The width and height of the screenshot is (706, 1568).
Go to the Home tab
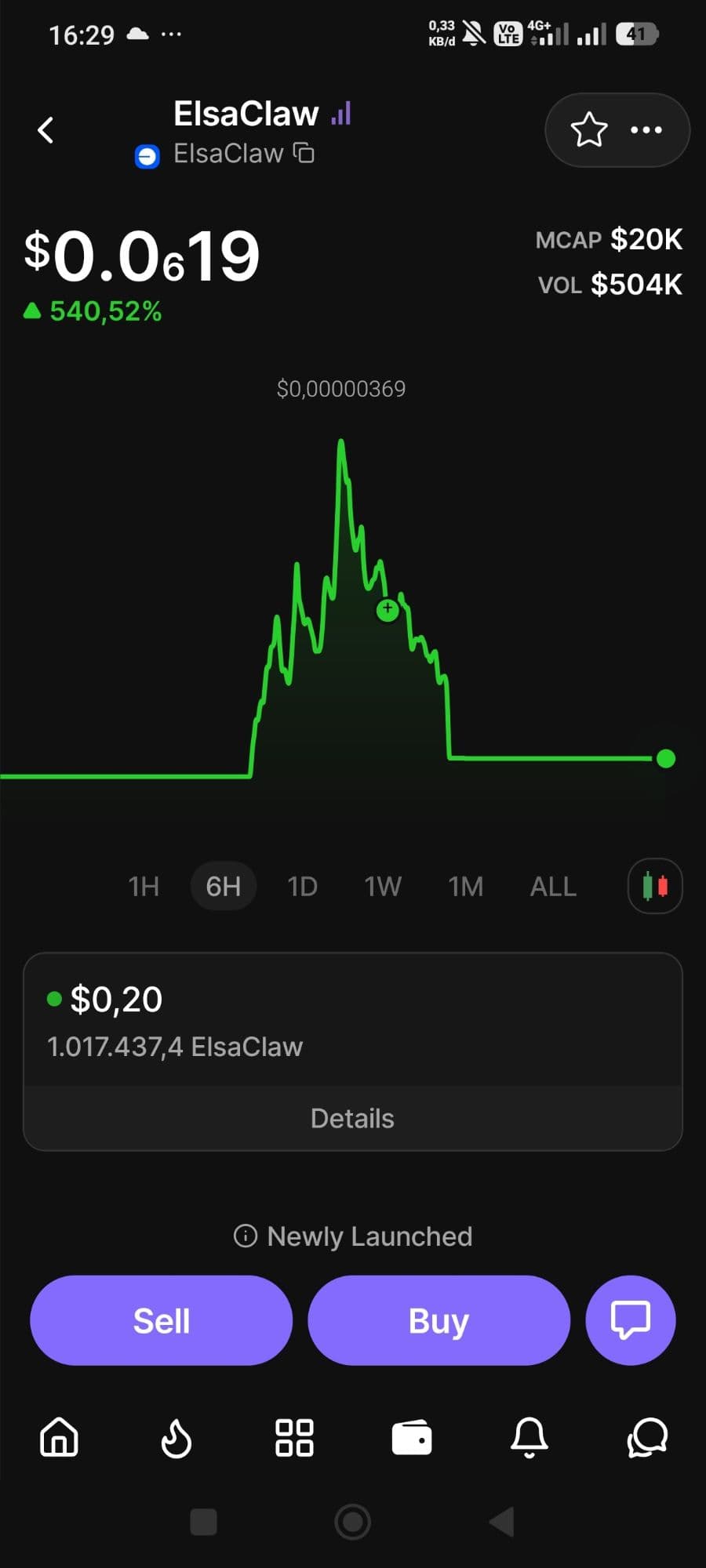60,1438
